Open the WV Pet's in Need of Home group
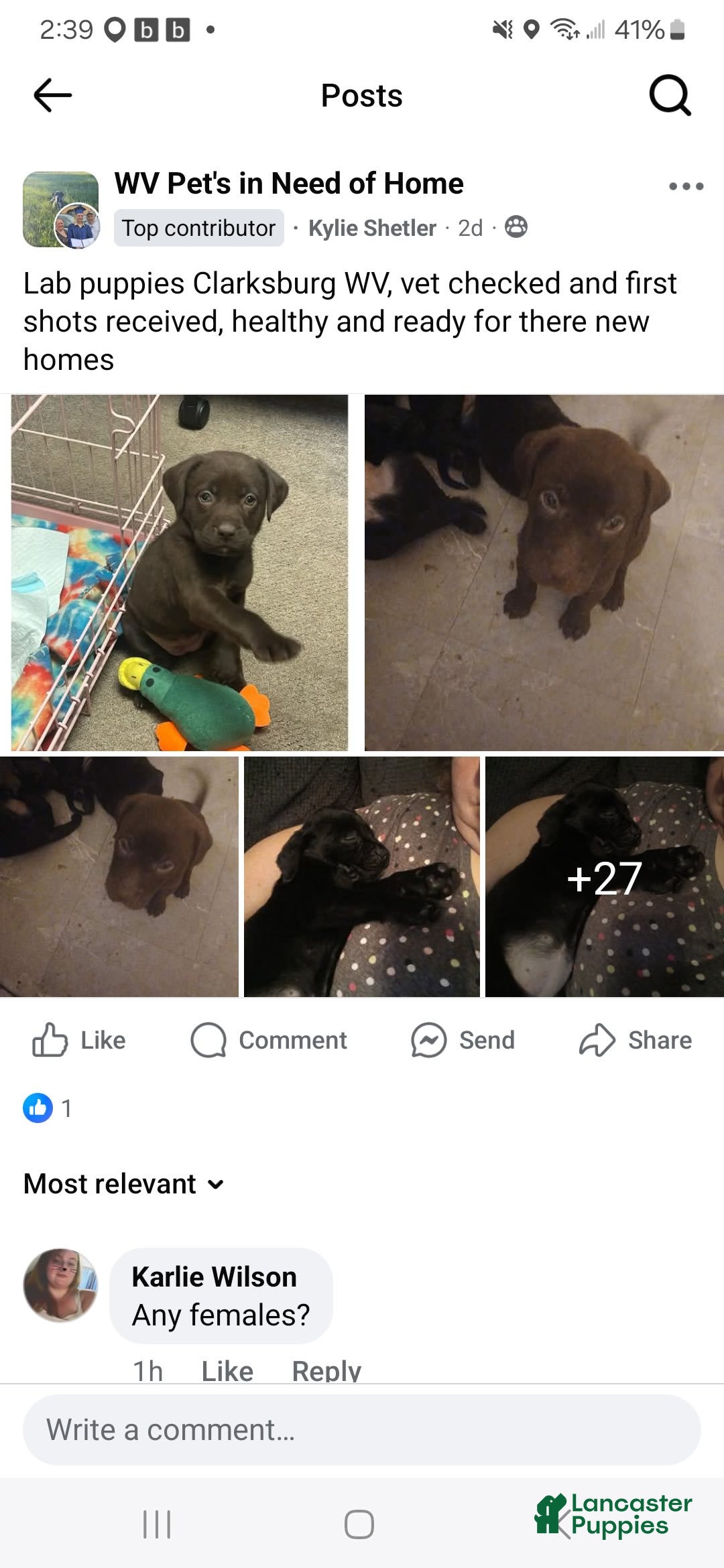724x1568 pixels. 289,184
